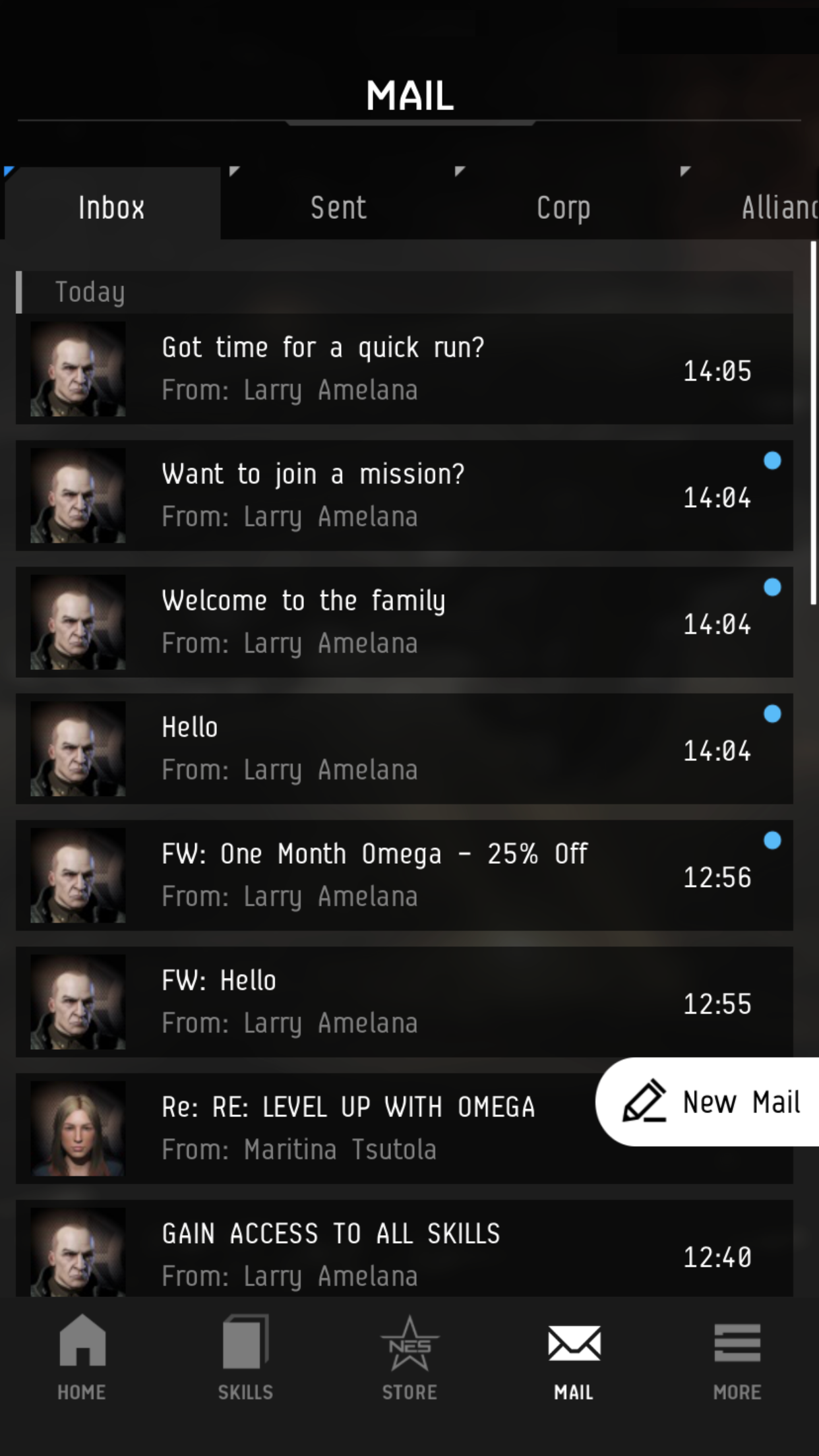Switch to the Sent tab
The image size is (819, 1456).
pyautogui.click(x=338, y=207)
